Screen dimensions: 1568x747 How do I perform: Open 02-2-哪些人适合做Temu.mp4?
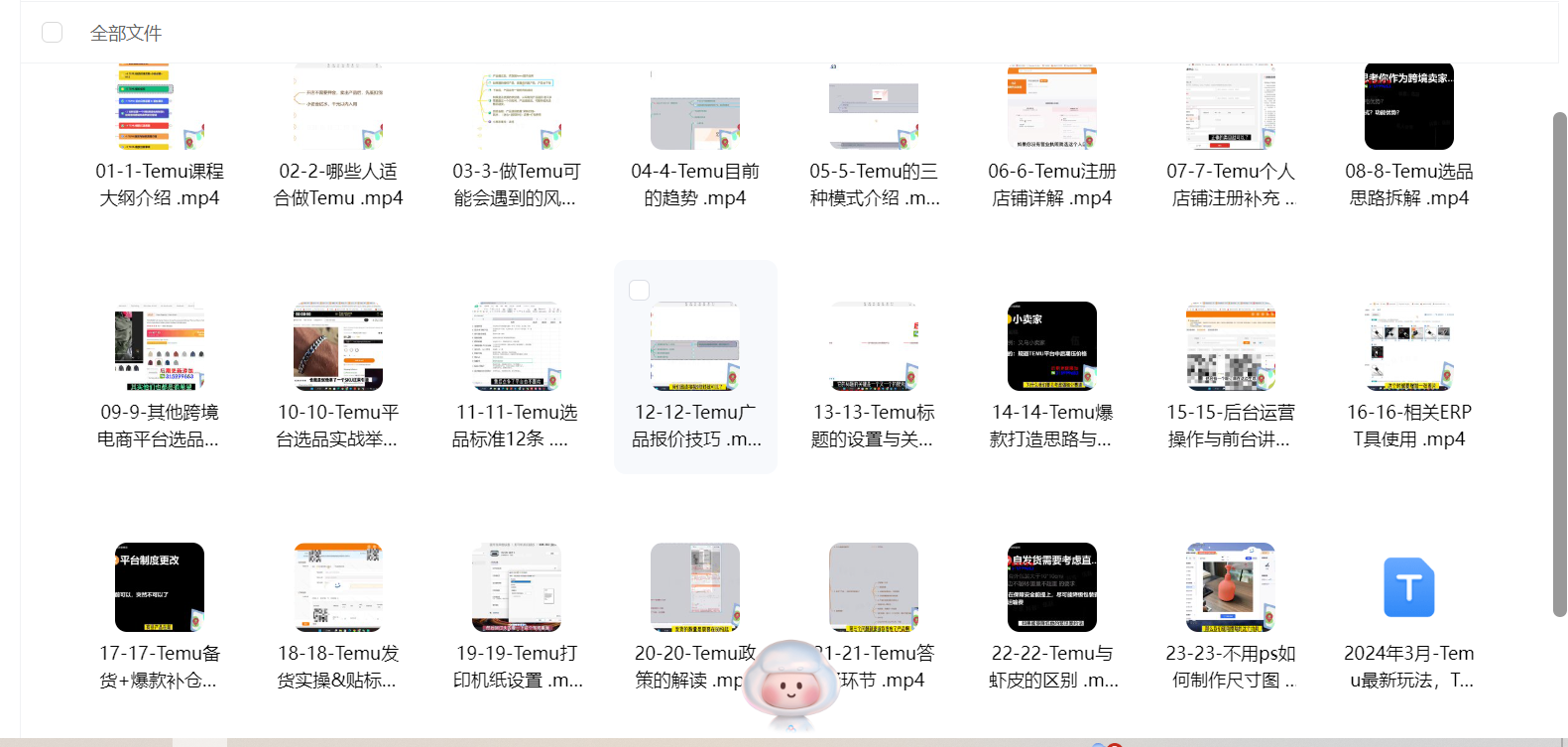(338, 107)
